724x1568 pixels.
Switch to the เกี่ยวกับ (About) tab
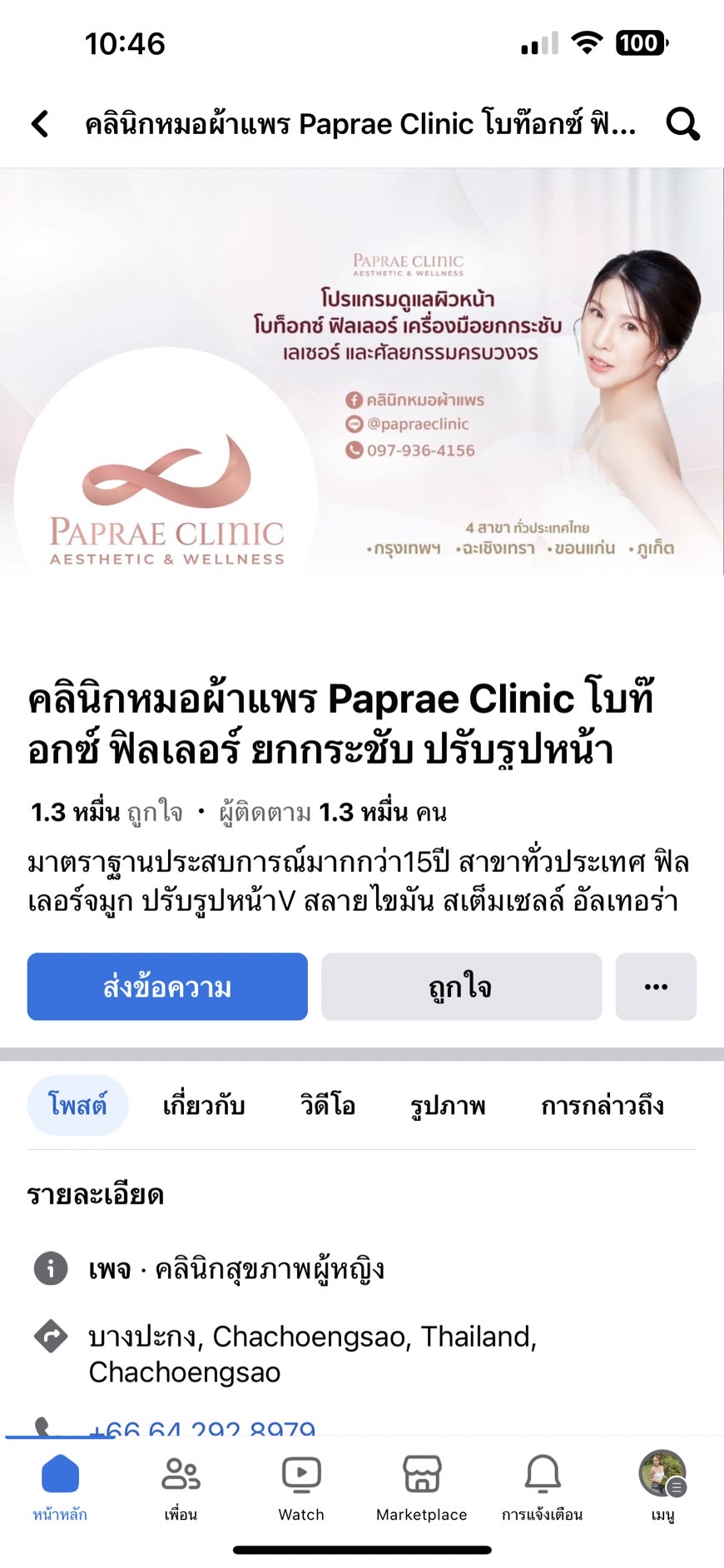point(203,1105)
